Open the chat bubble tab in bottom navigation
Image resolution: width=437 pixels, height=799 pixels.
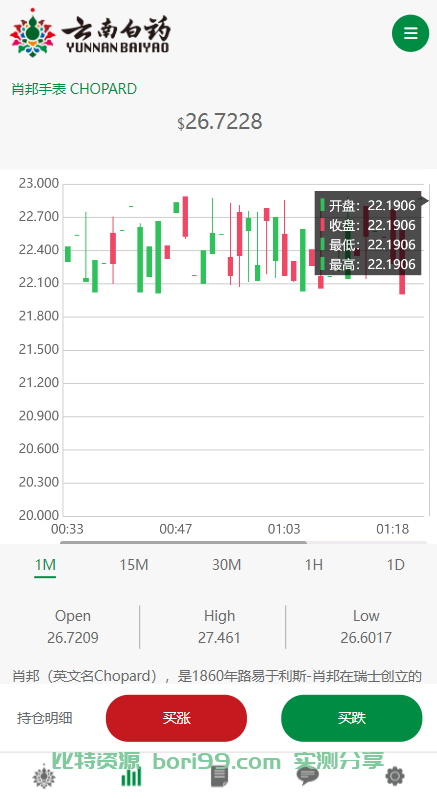pos(307,777)
